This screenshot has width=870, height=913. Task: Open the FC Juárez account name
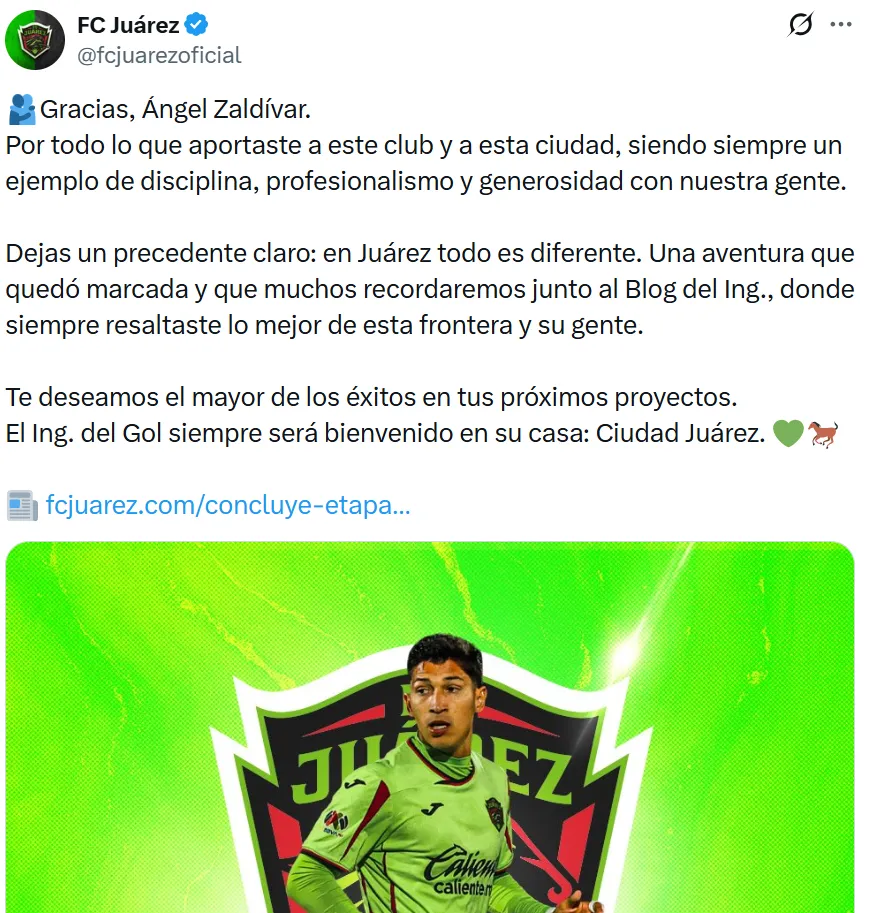[128, 25]
